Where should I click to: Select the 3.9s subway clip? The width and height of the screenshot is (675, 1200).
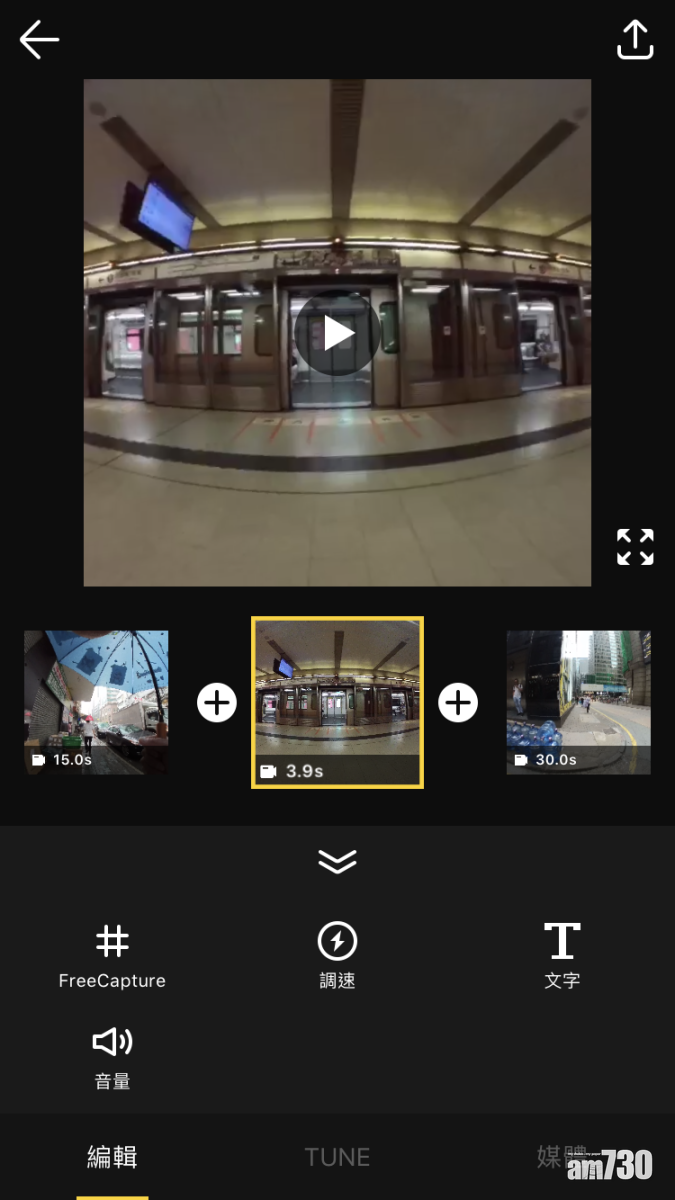[337, 702]
